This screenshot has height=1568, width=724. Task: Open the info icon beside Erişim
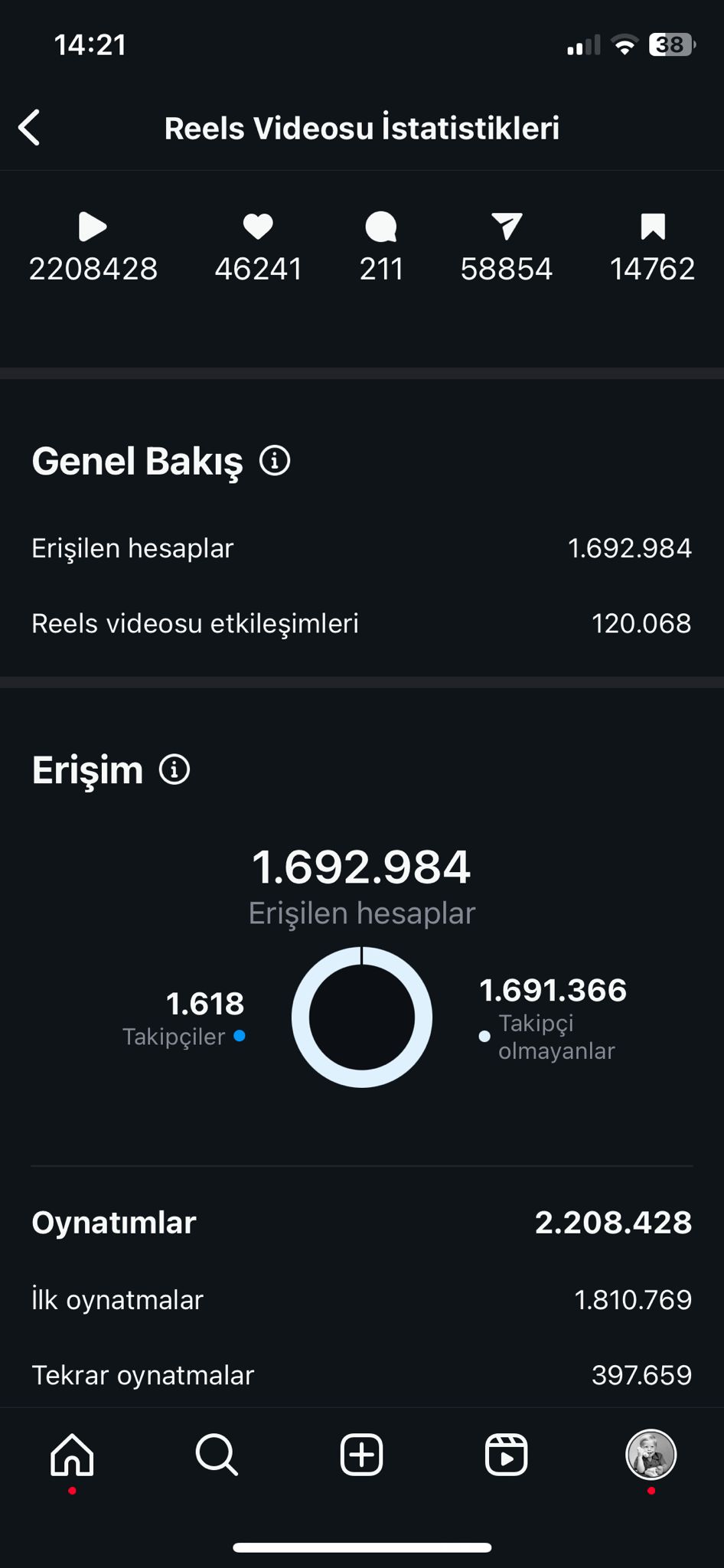(x=174, y=769)
